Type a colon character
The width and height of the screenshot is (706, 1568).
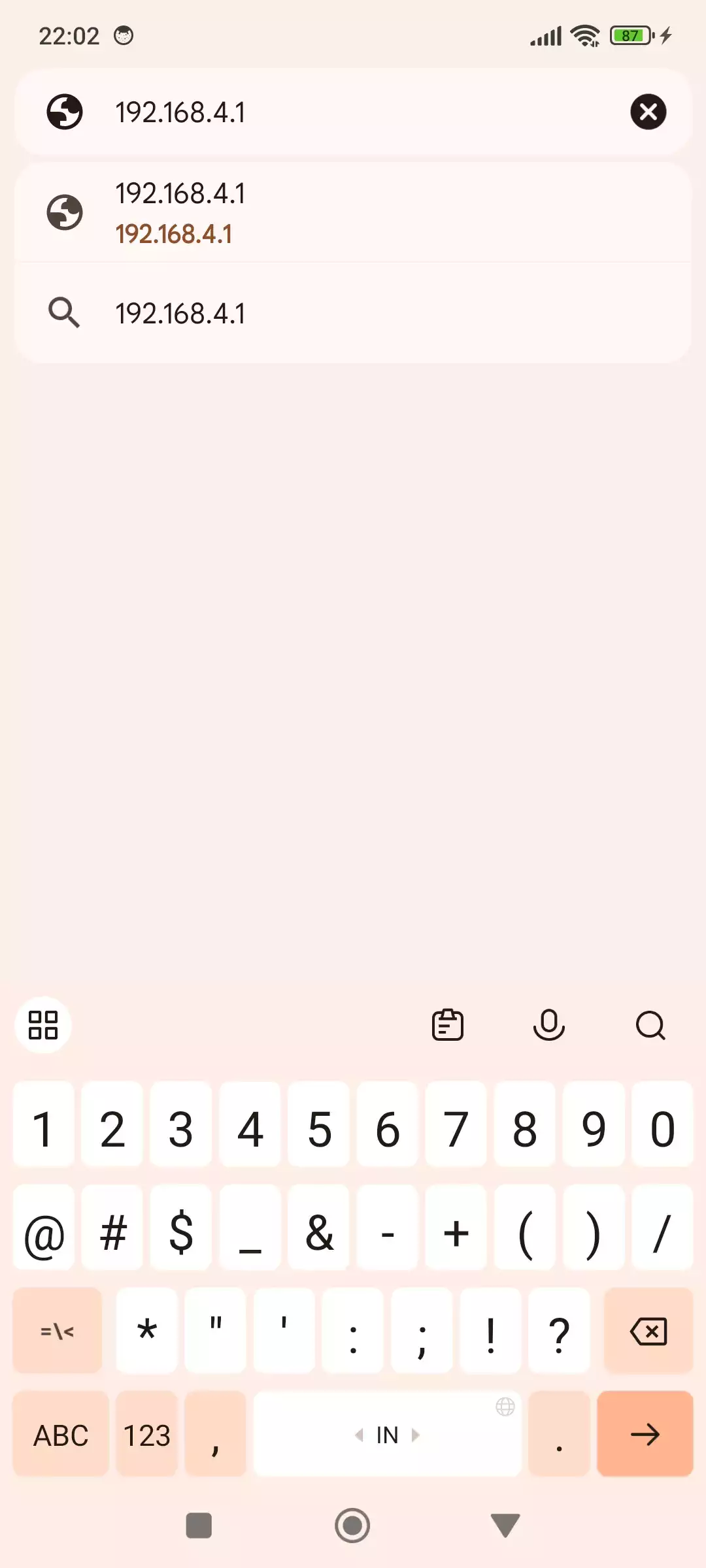coord(353,1331)
